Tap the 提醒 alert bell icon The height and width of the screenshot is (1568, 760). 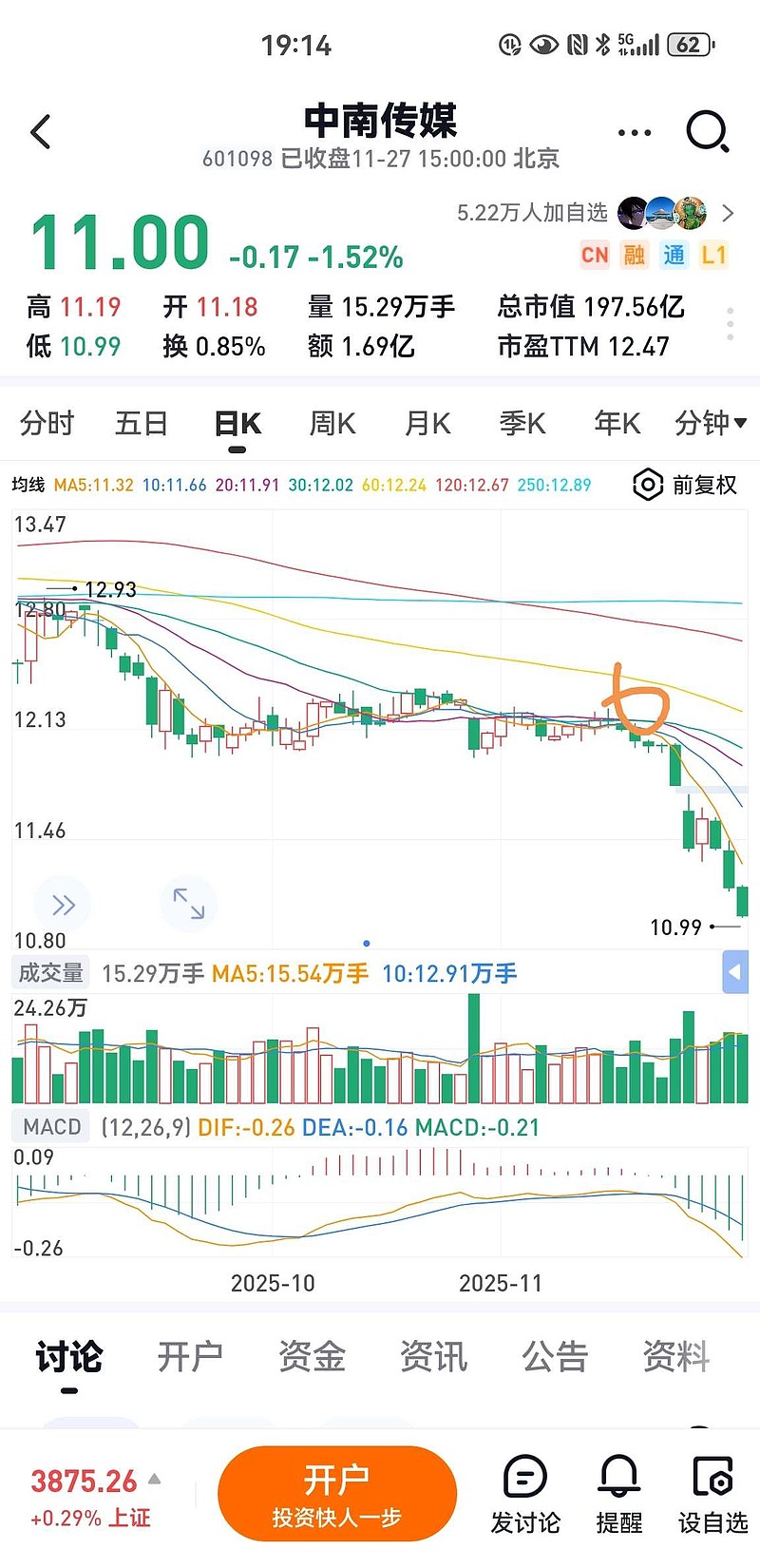pos(618,1492)
